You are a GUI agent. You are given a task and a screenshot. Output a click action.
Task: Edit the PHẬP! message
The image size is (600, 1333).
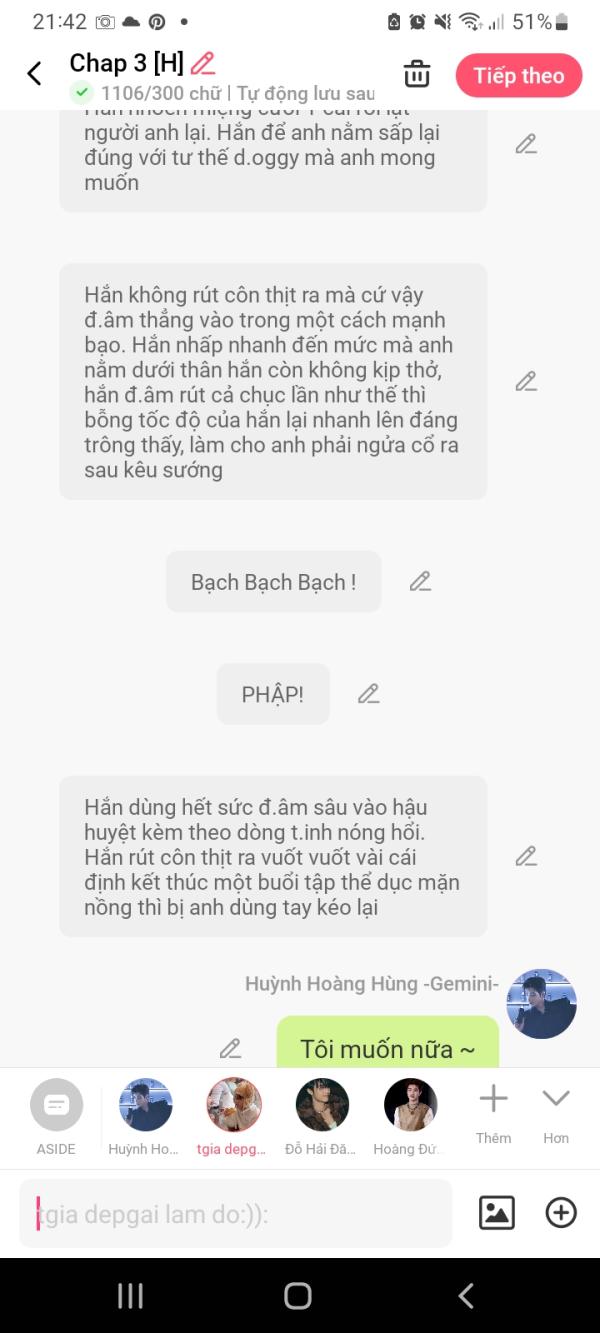(x=369, y=693)
